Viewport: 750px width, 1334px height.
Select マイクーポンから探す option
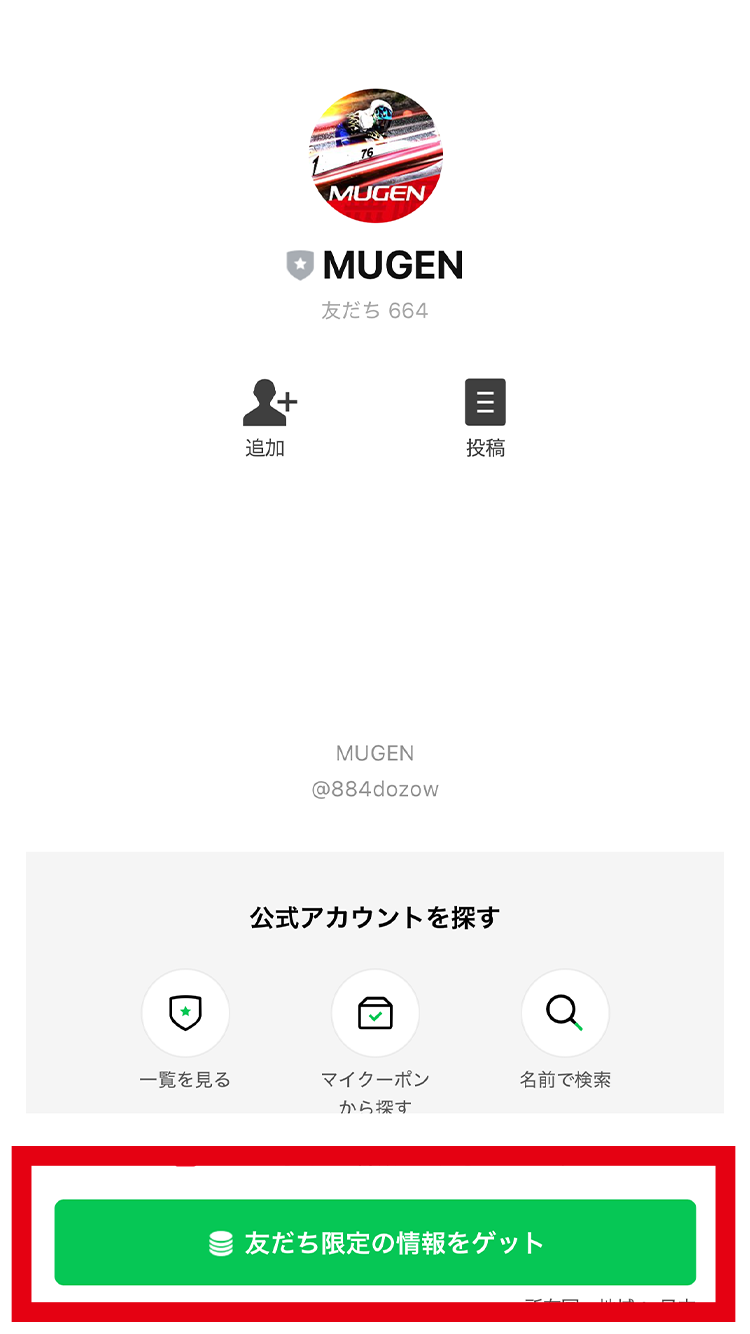375,1013
